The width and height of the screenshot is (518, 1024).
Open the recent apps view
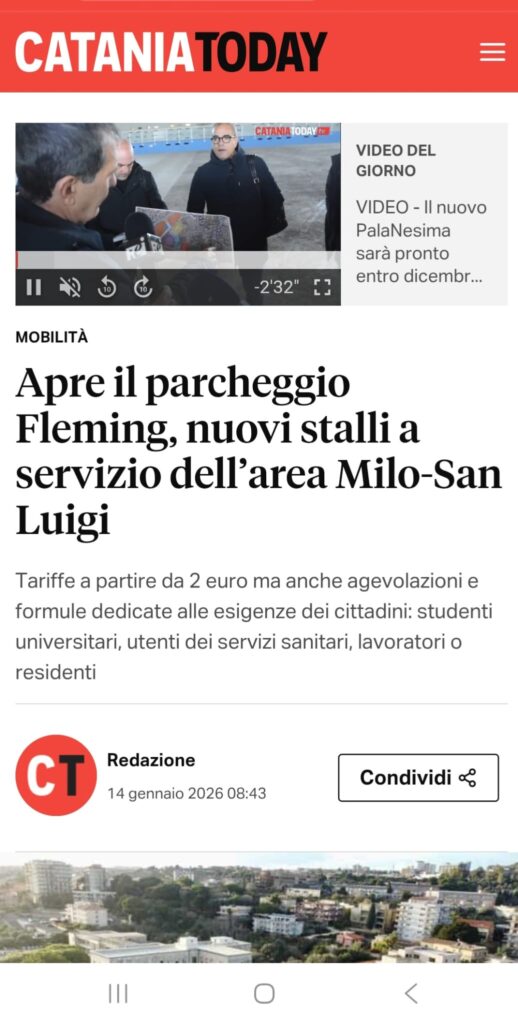tap(118, 993)
